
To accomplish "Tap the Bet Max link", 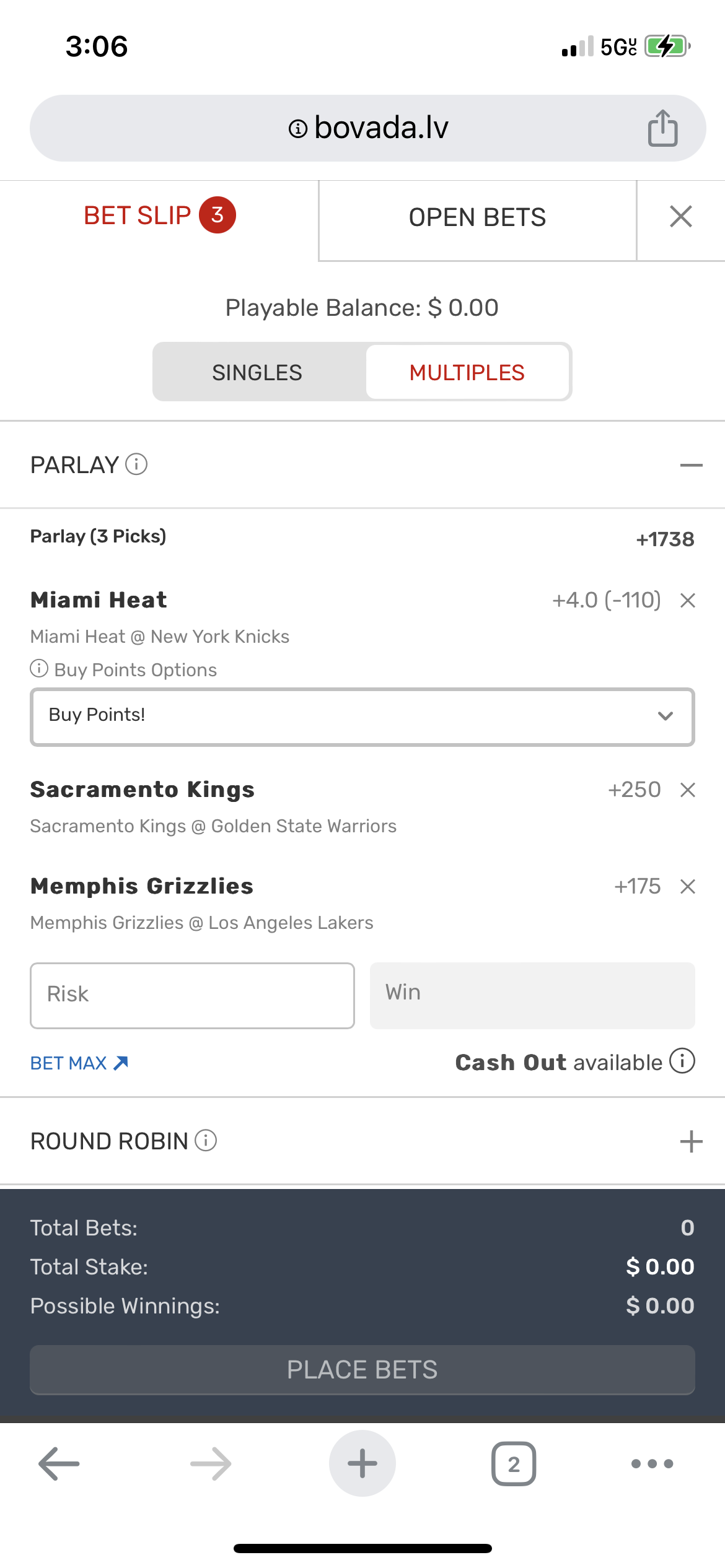I will click(x=79, y=1063).
